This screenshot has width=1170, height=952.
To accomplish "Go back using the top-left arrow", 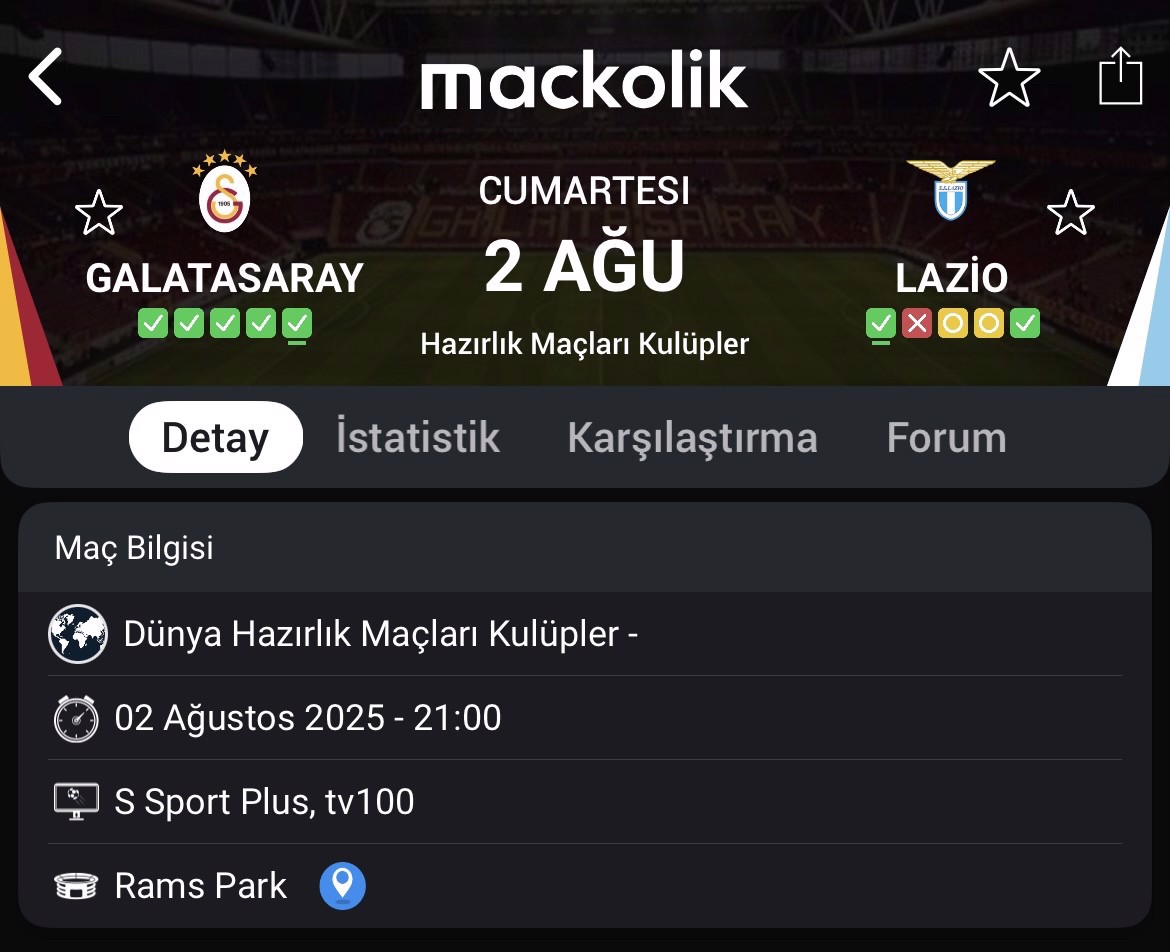I will (x=46, y=77).
